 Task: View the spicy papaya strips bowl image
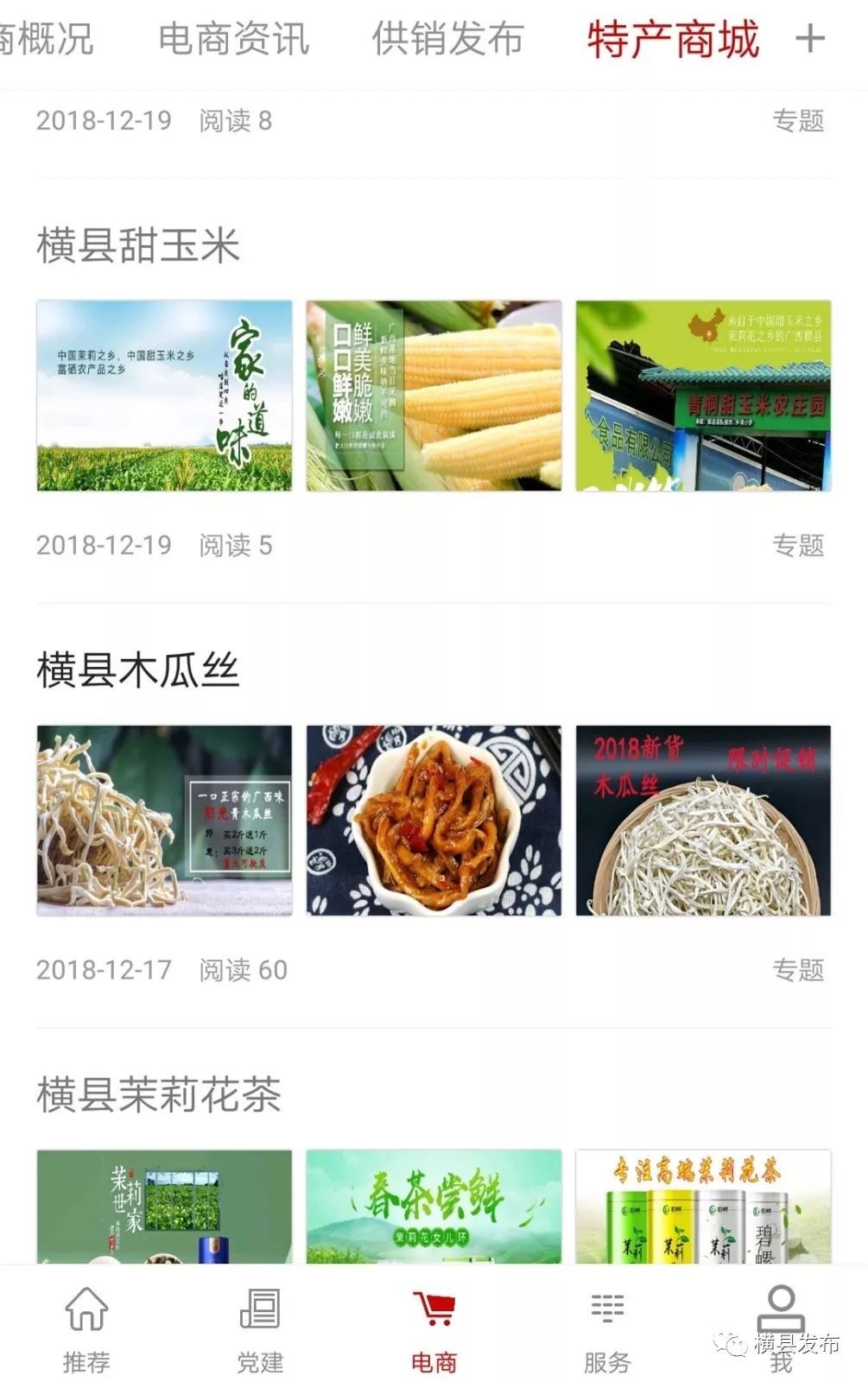pyautogui.click(x=434, y=821)
